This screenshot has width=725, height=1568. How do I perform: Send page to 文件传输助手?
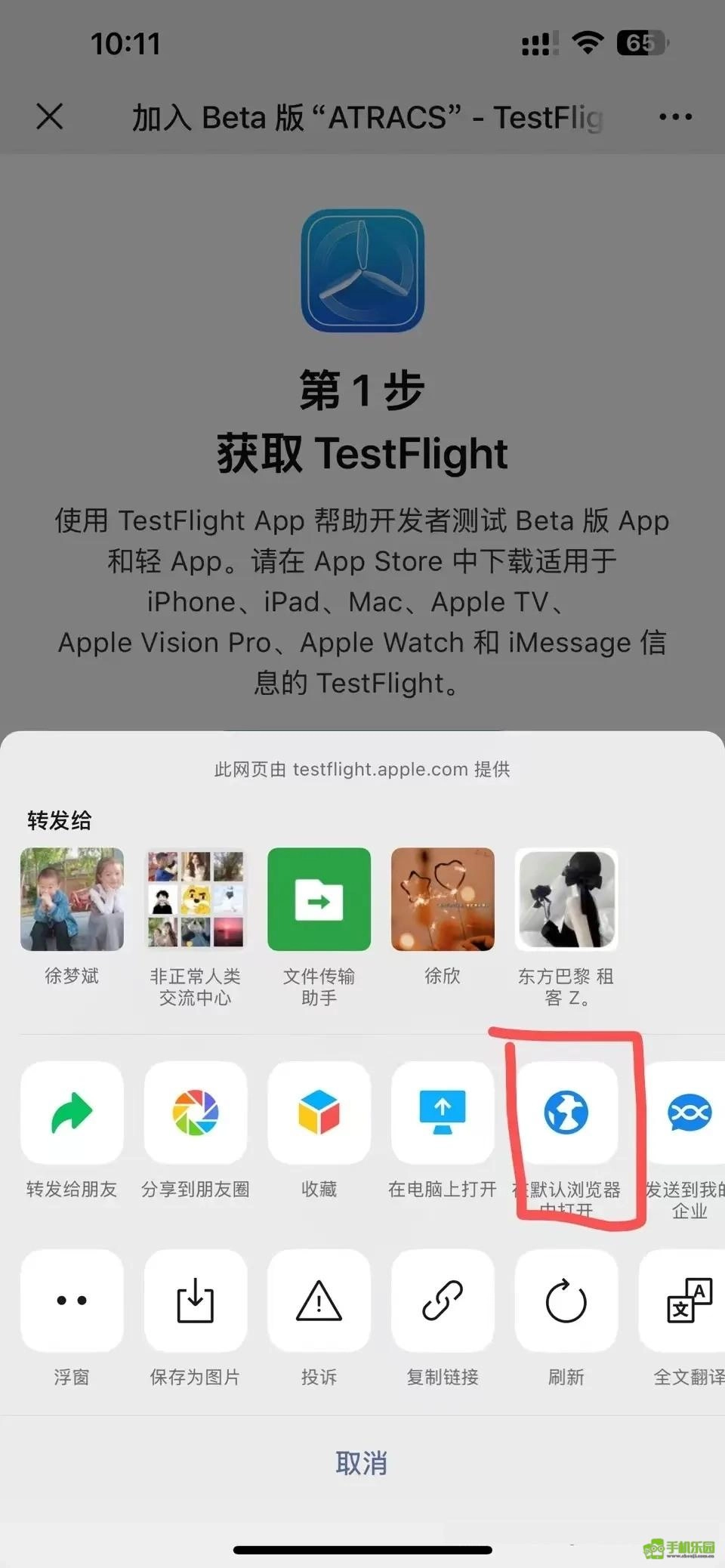[319, 900]
